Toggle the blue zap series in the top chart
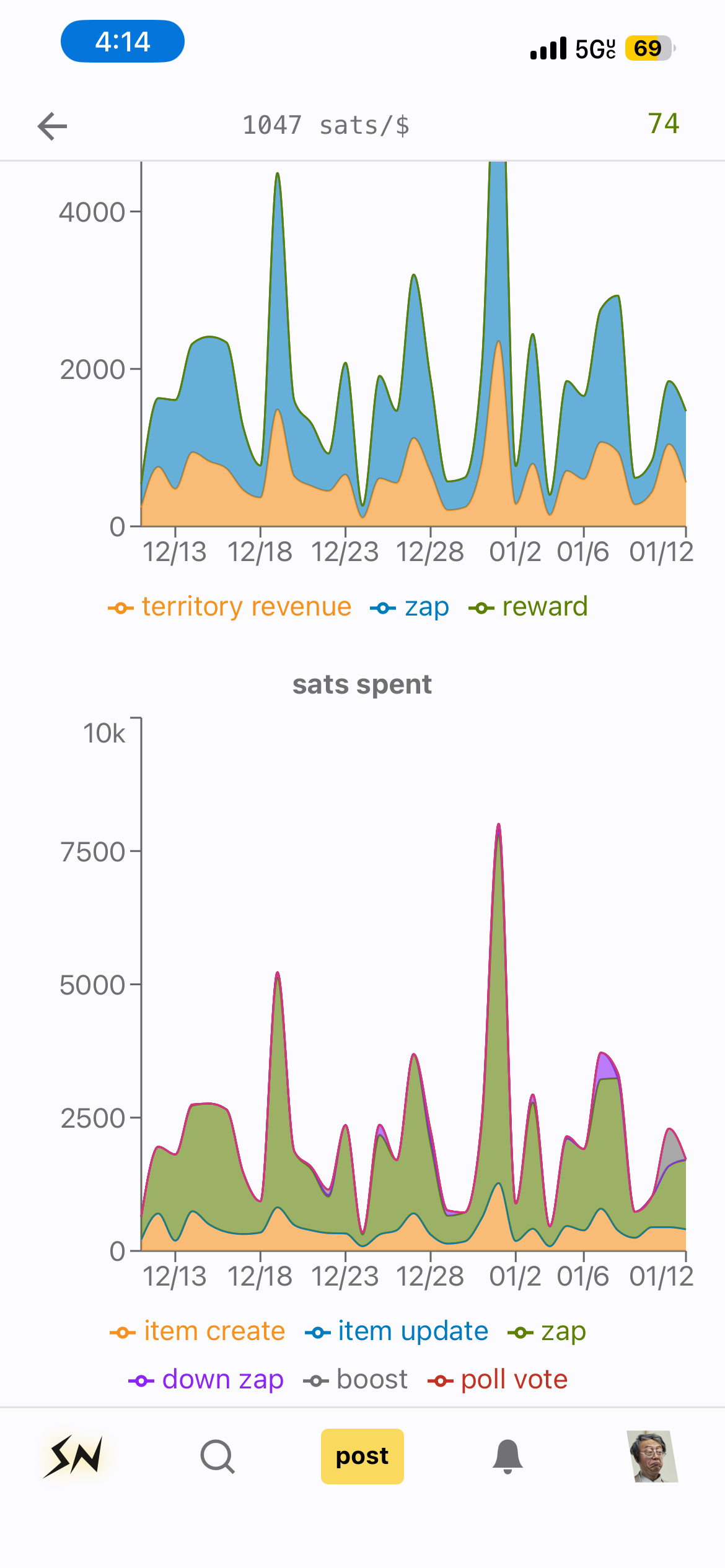The width and height of the screenshot is (725, 1568). [410, 607]
